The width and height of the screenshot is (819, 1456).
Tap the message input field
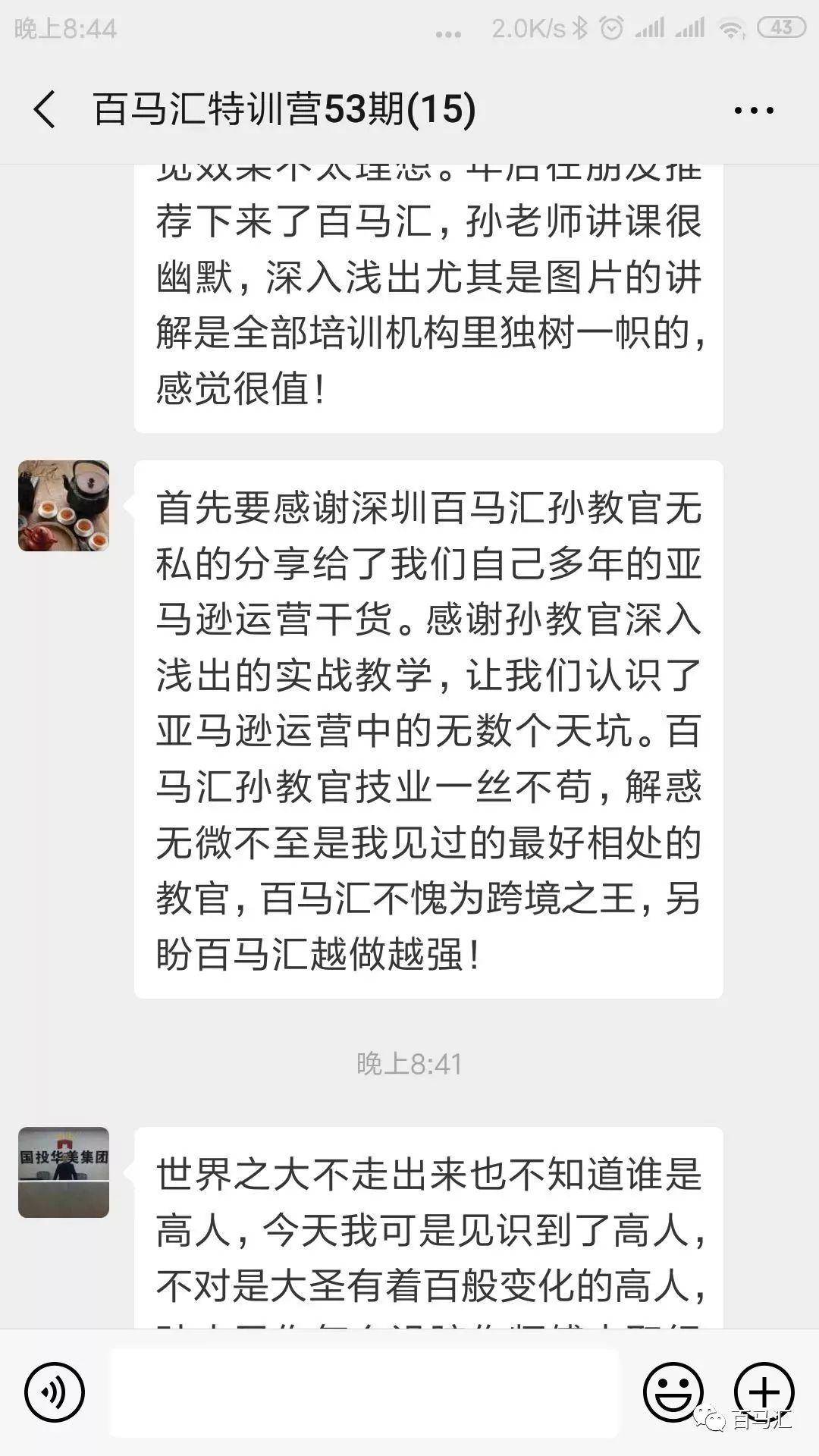tap(364, 1392)
